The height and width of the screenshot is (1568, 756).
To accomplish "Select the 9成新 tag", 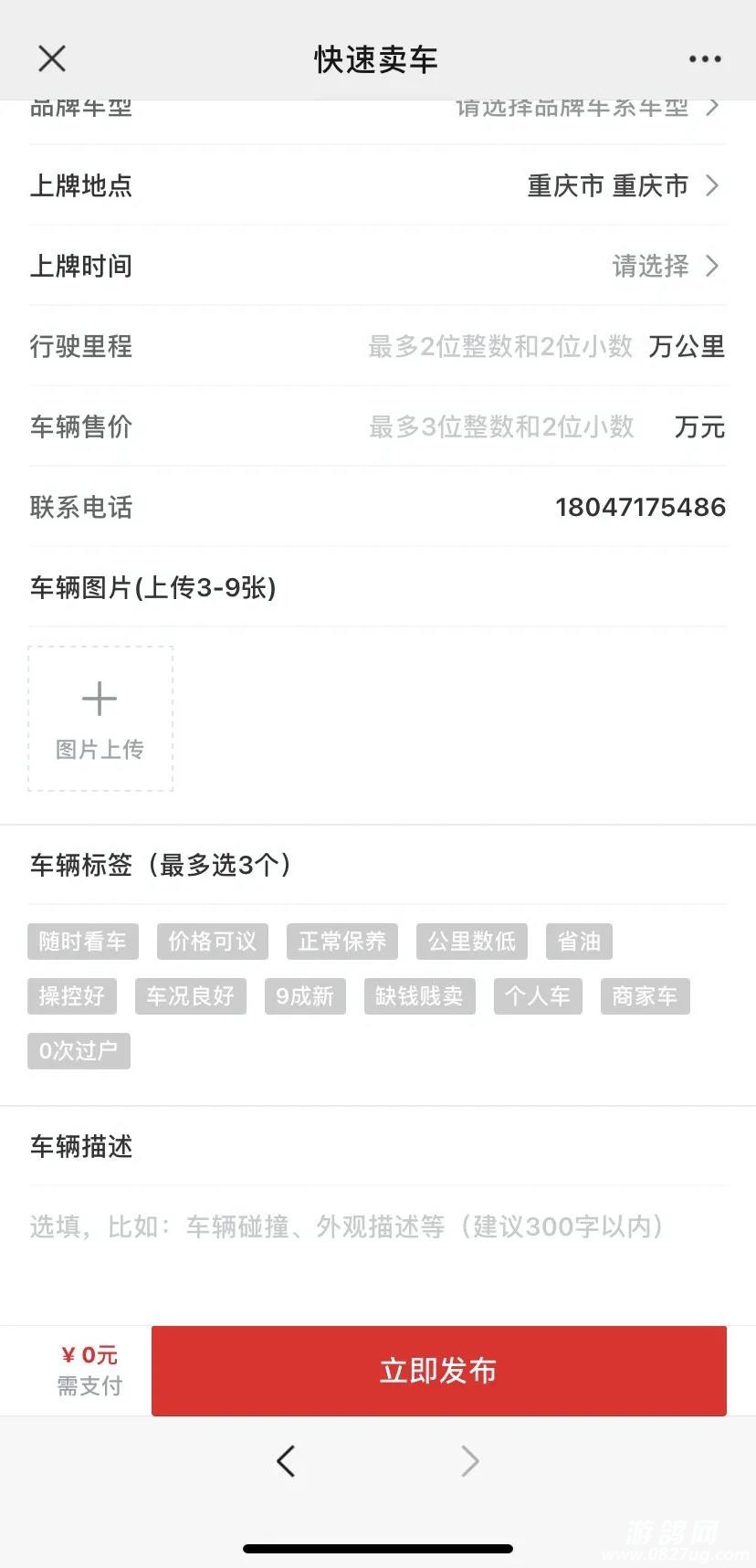I will pos(305,996).
